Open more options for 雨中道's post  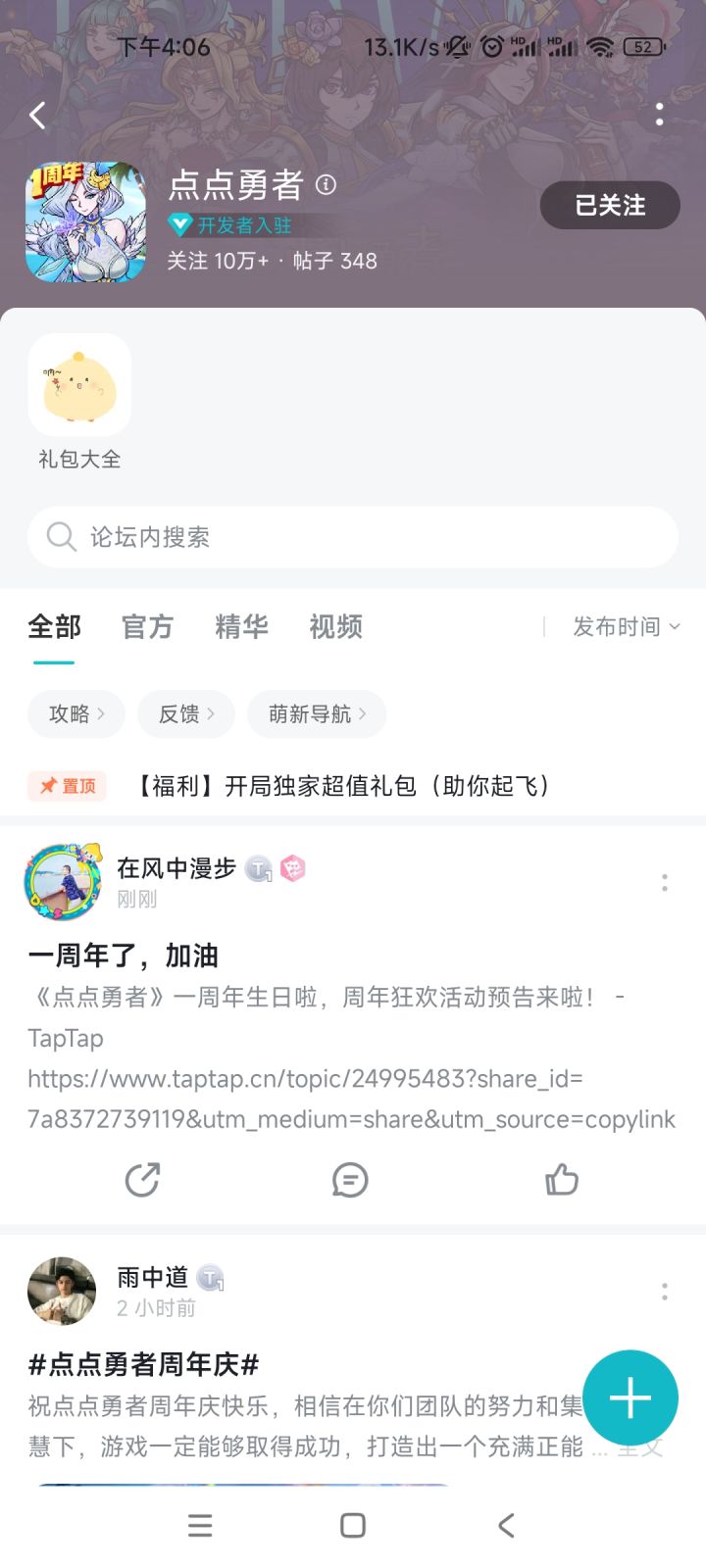[x=665, y=1292]
